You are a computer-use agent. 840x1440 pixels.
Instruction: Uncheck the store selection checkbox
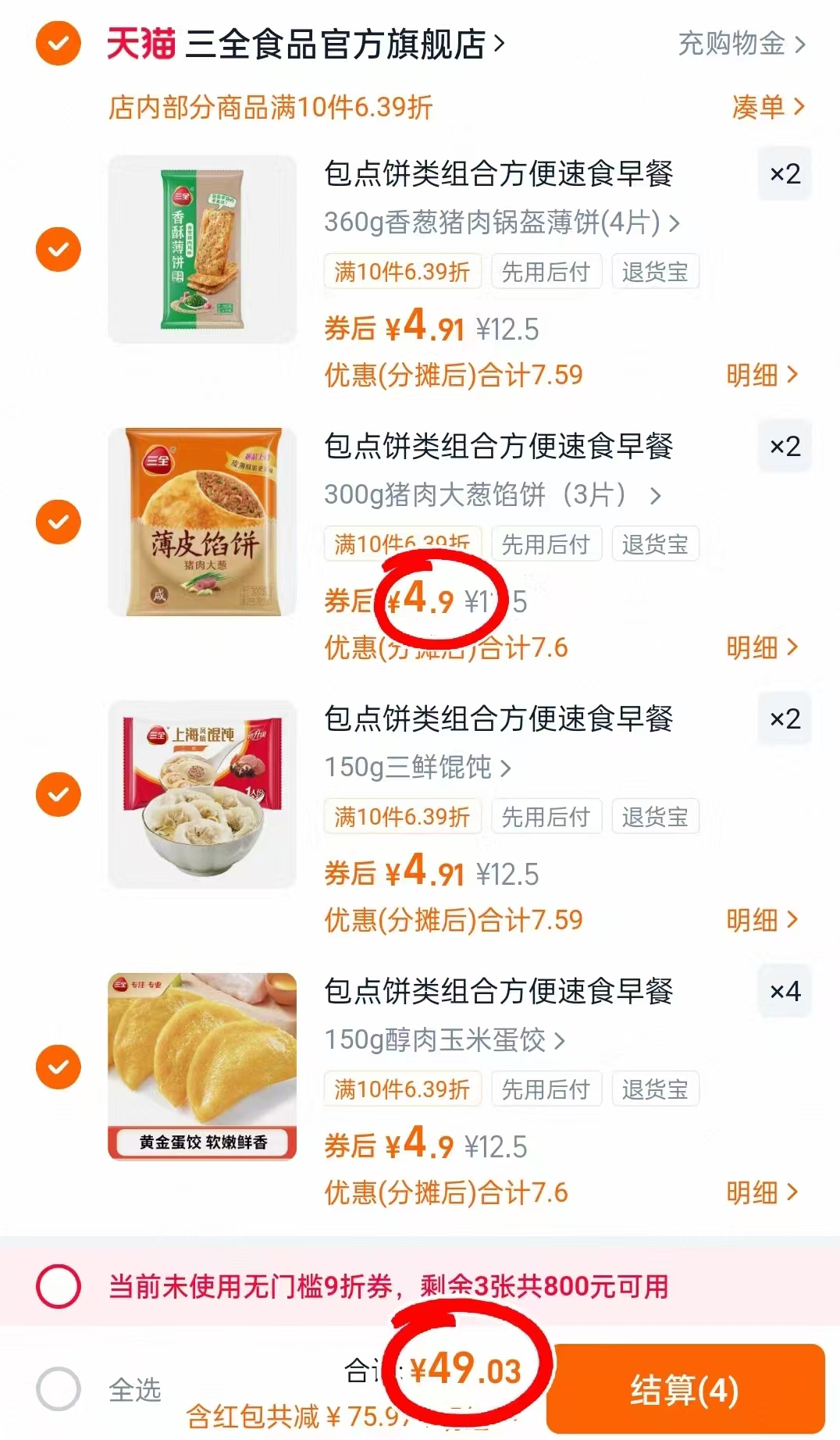coord(57,45)
